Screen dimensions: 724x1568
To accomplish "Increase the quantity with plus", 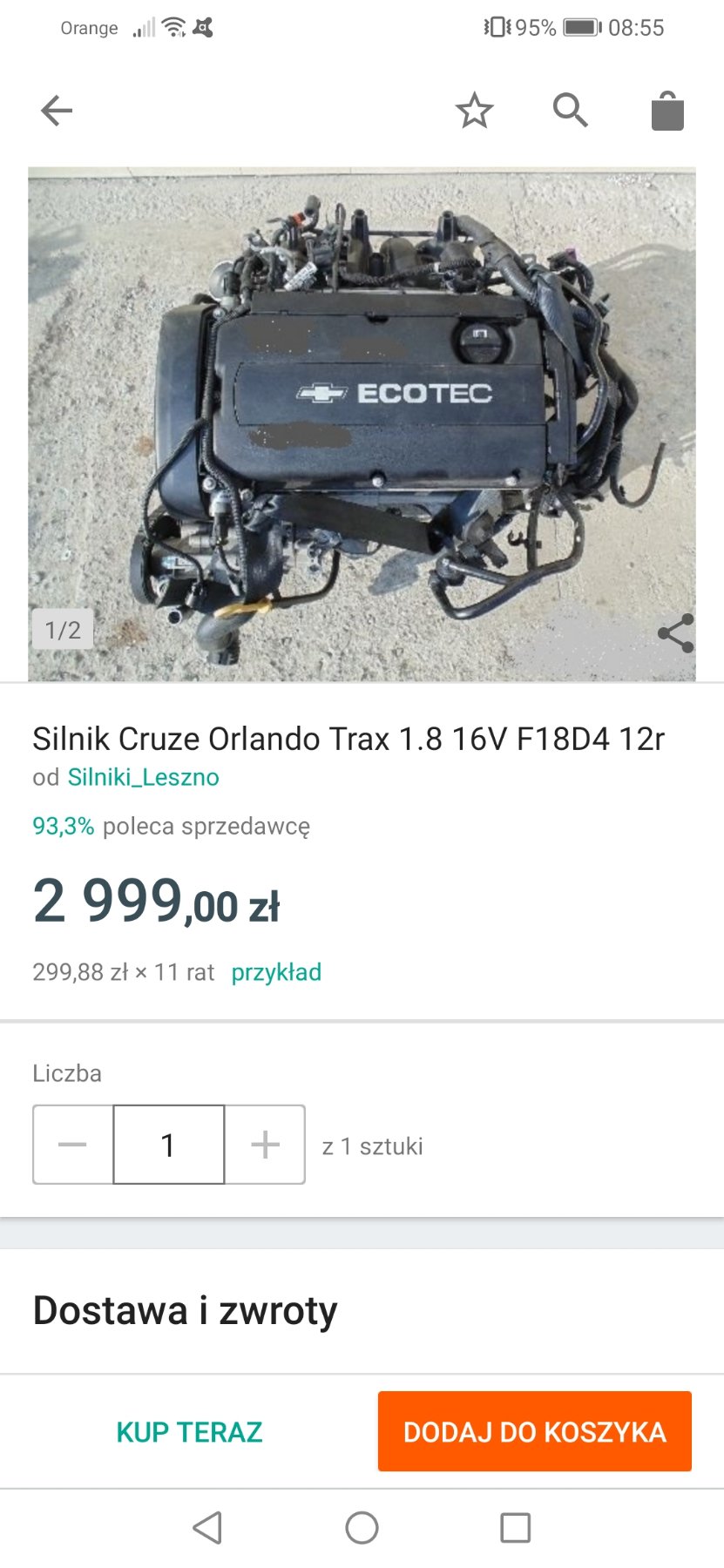I will coord(265,1145).
